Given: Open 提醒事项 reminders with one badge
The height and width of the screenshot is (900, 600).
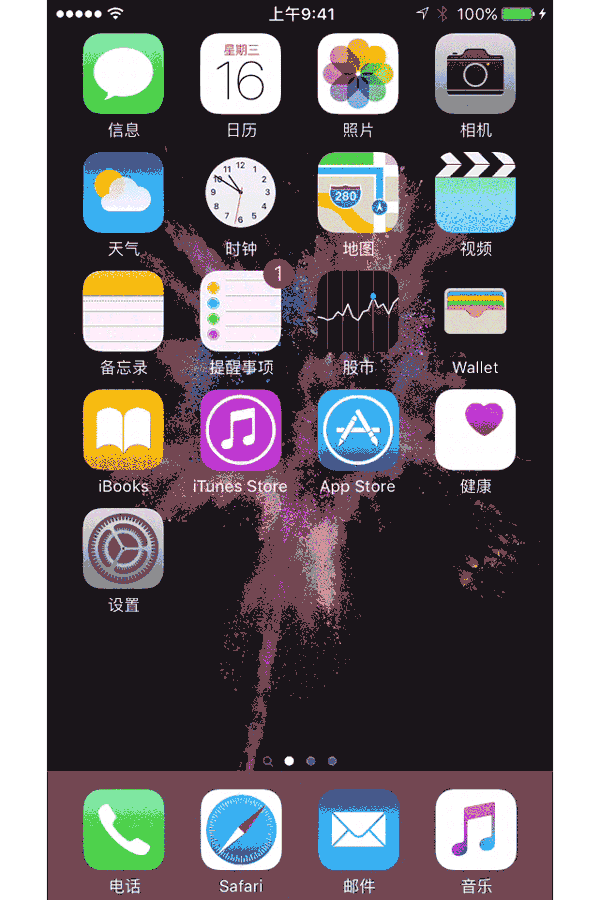Looking at the screenshot, I should (241, 311).
